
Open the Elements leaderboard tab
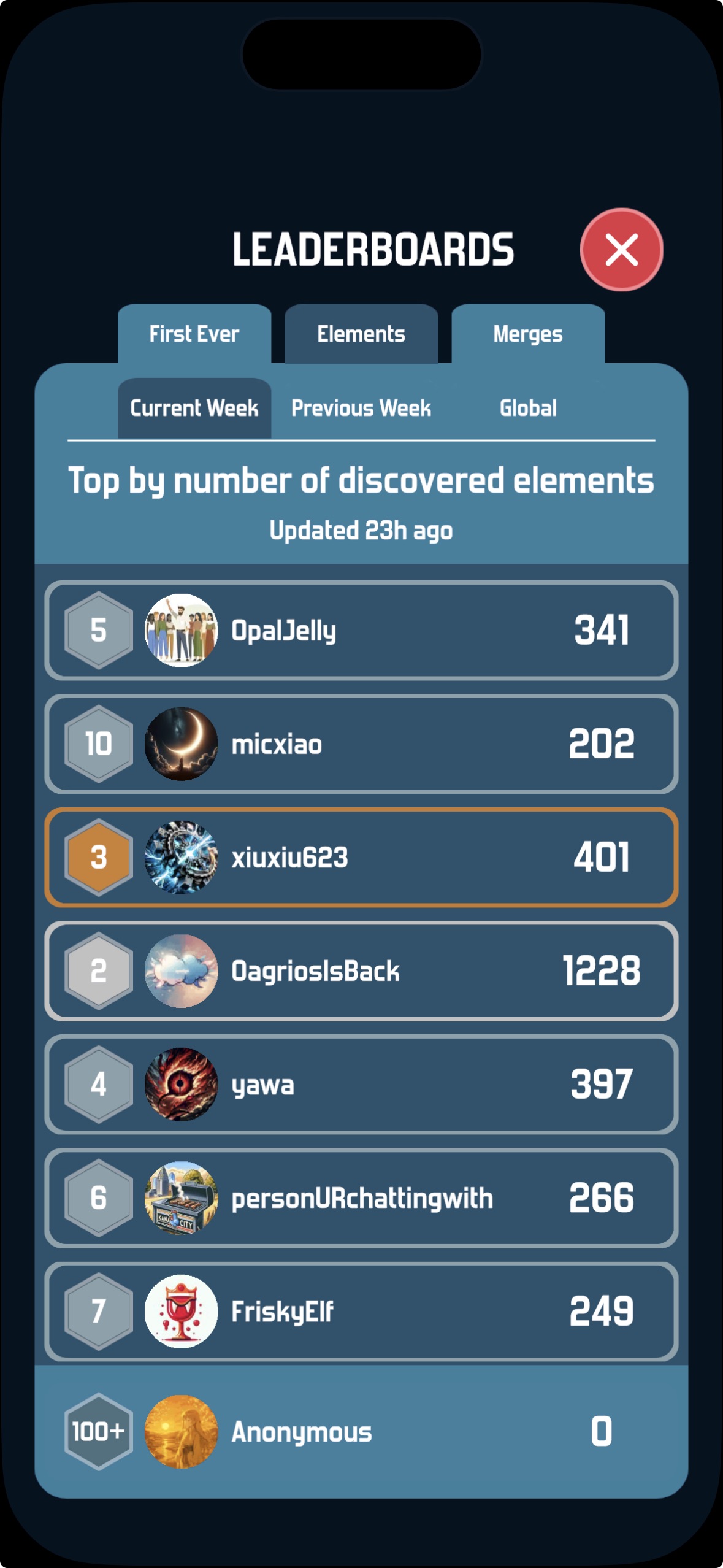click(361, 334)
